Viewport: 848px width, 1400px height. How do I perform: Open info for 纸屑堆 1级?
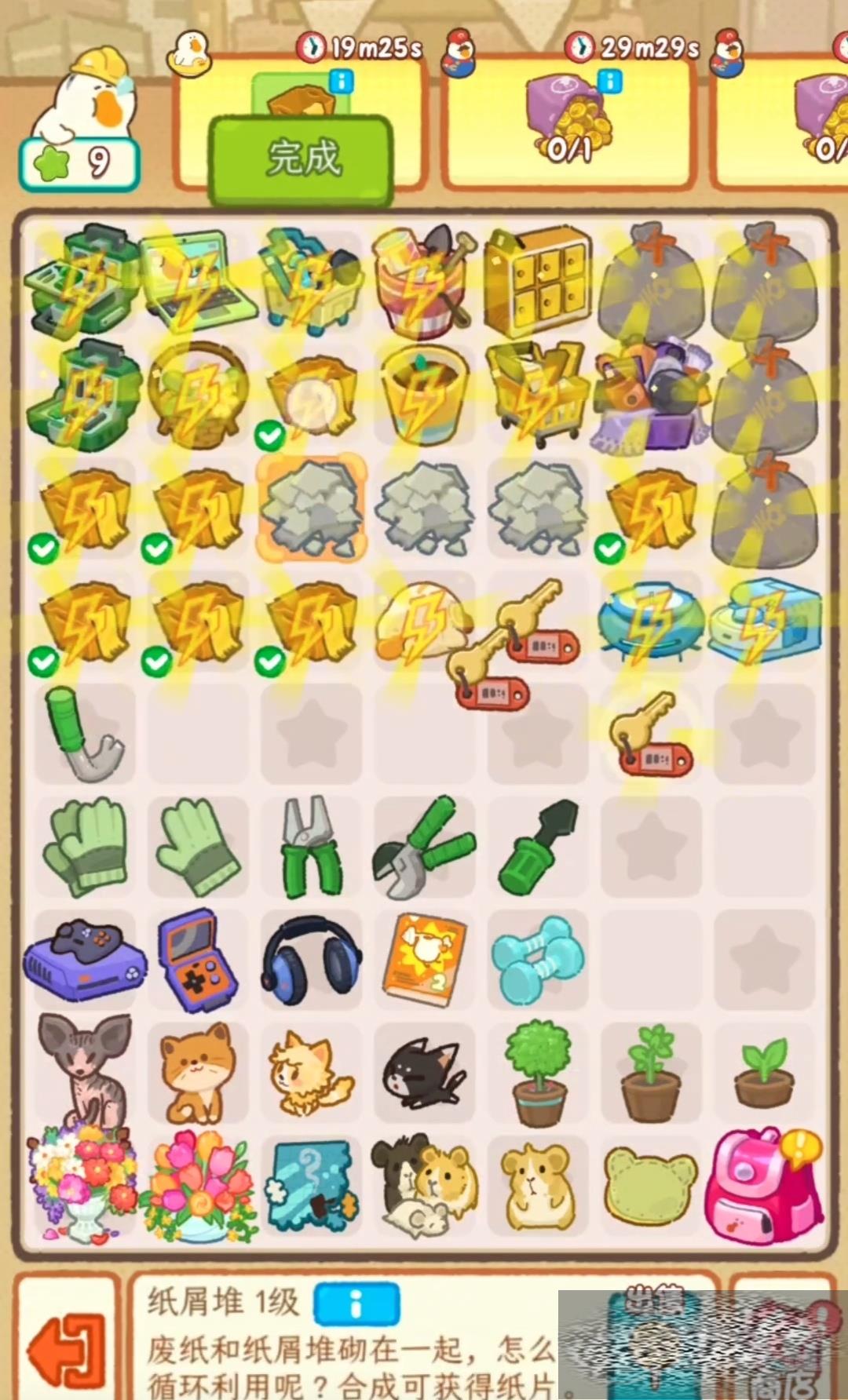(x=356, y=1303)
